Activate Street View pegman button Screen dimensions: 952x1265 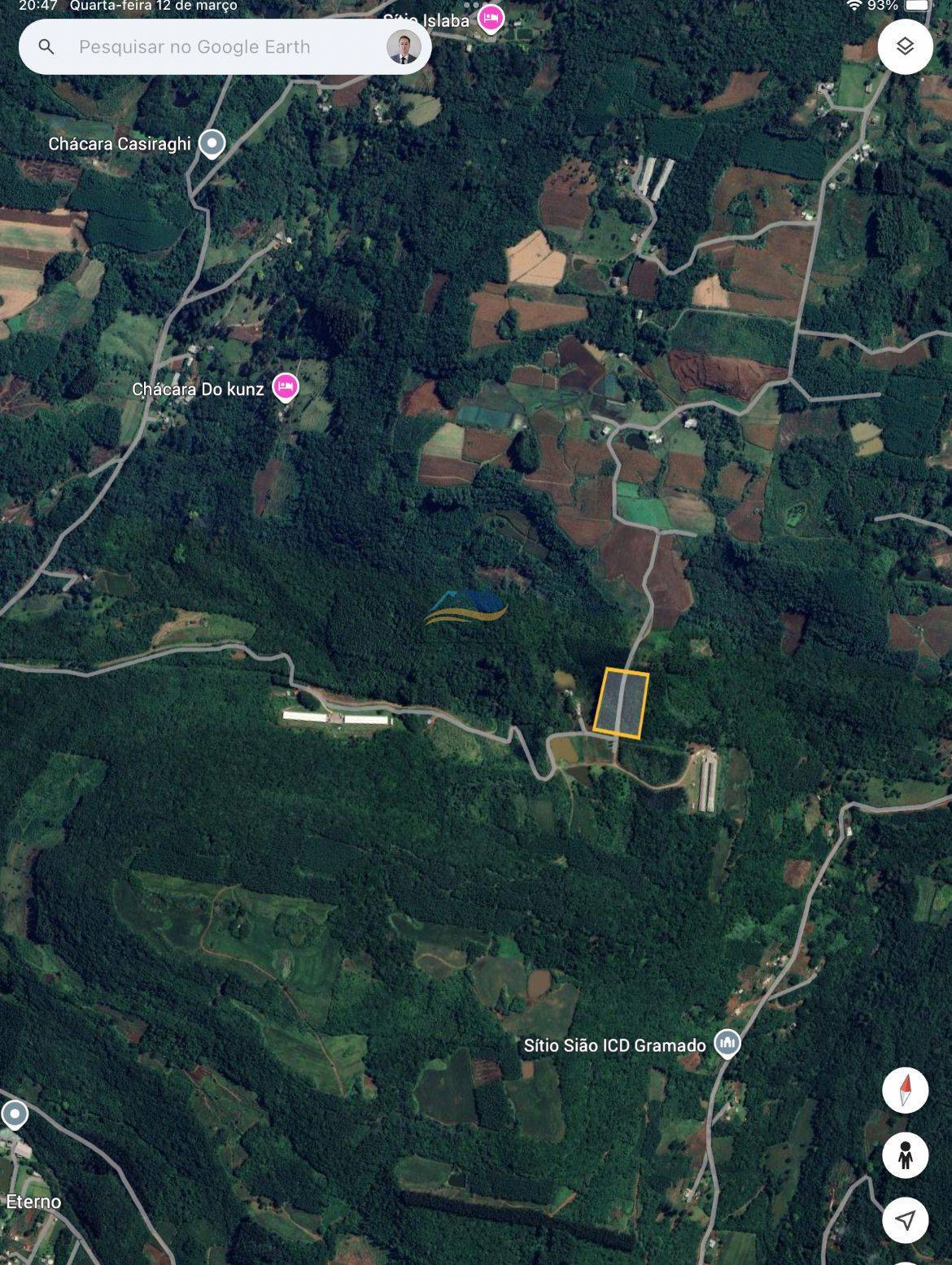905,1154
